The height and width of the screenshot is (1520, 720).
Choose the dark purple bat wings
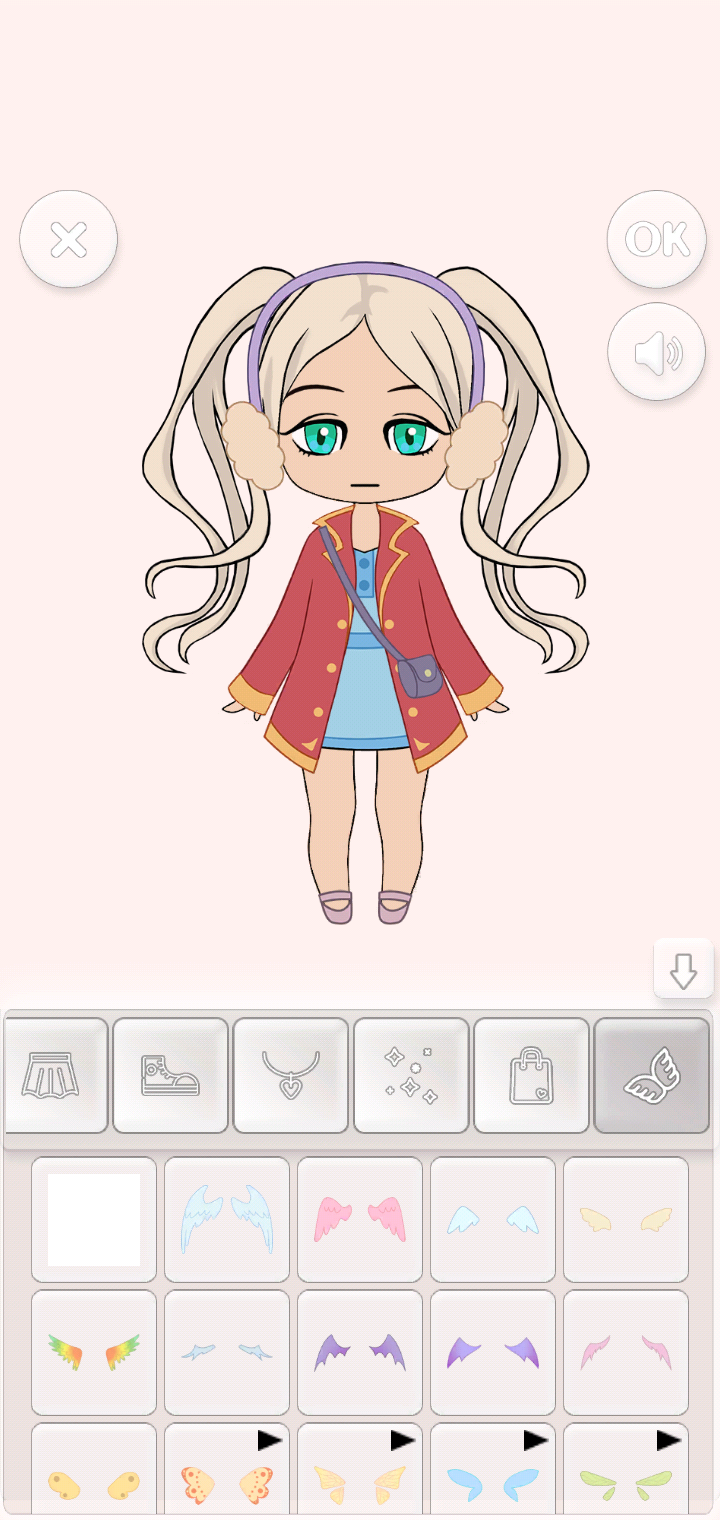coord(360,1352)
